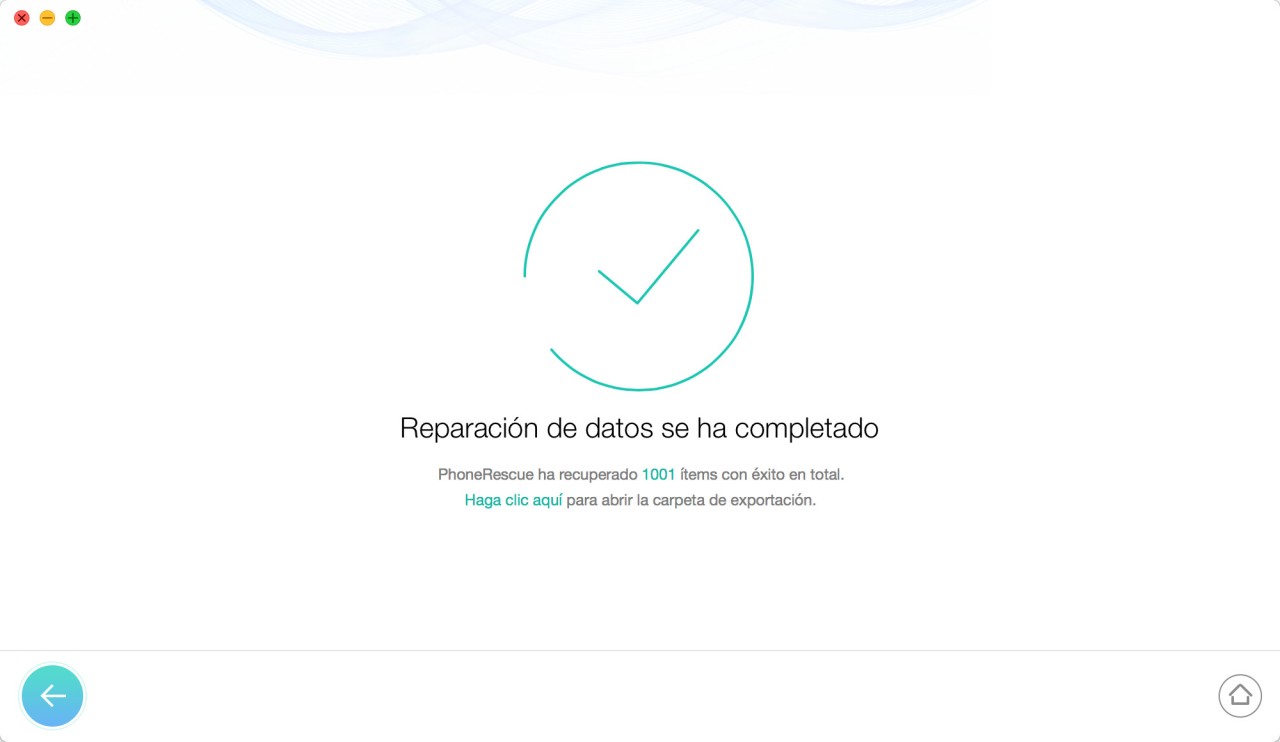
Task: Maximize the window with green button
Action: pyautogui.click(x=73, y=18)
